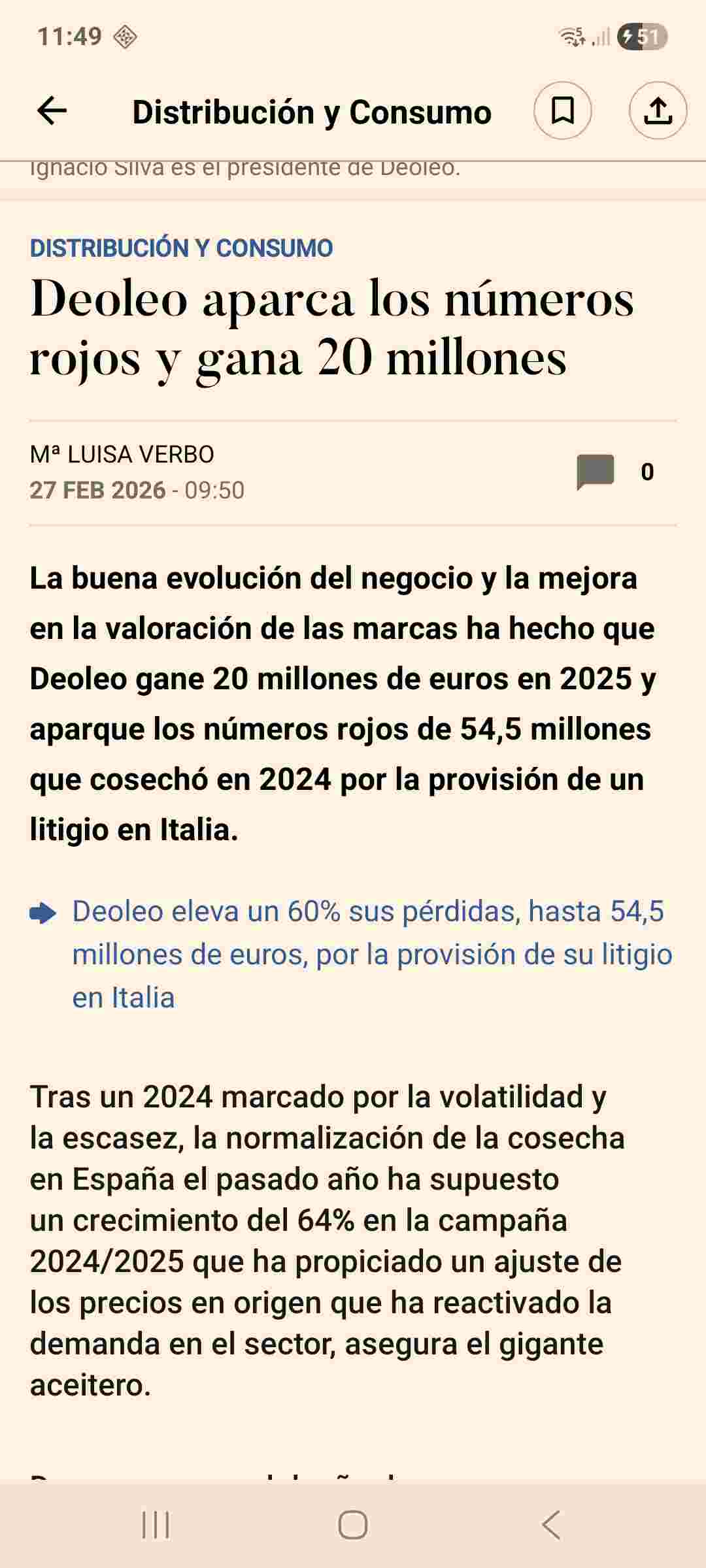Open the Distribución y Consumo section link
The image size is (706, 1568).
point(181,248)
